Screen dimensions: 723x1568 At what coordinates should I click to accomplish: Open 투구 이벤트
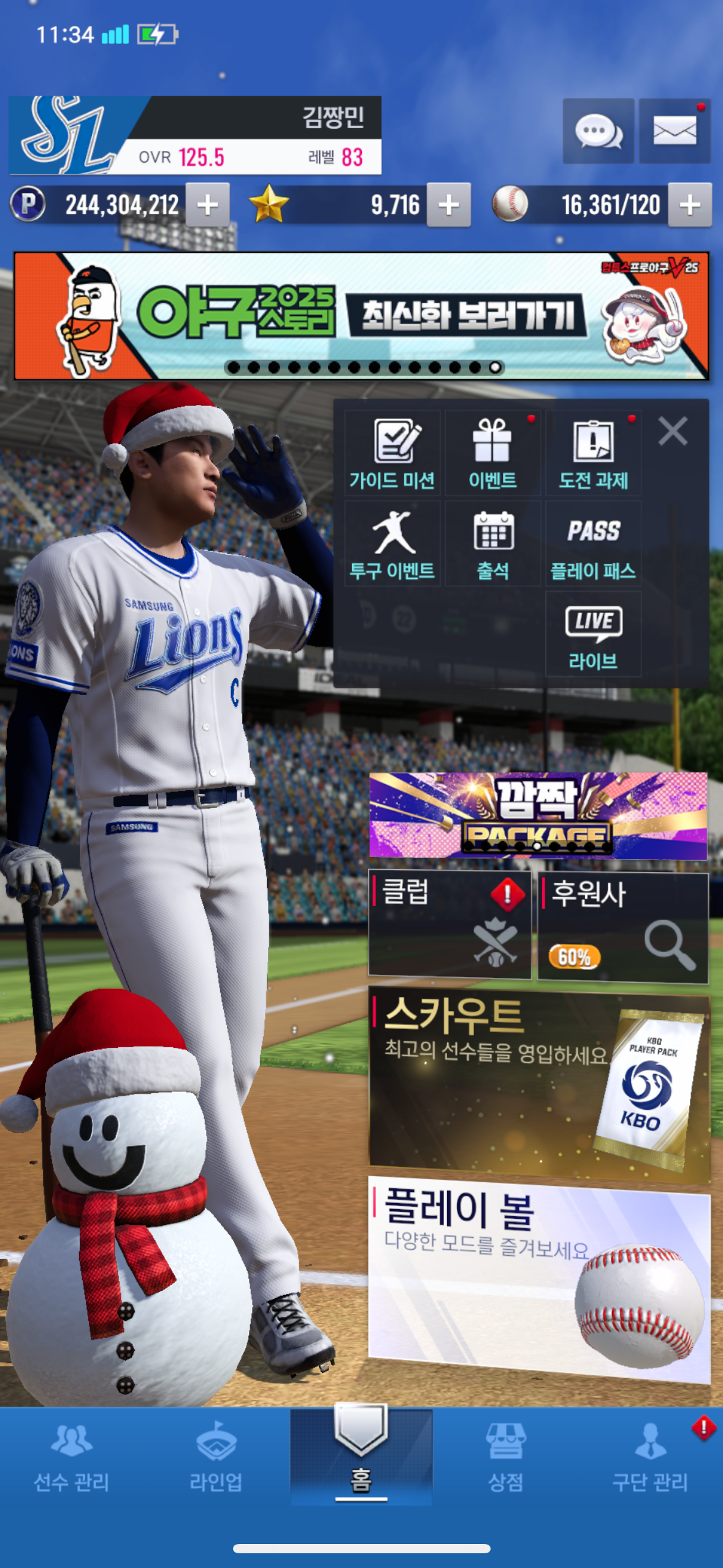coord(392,544)
